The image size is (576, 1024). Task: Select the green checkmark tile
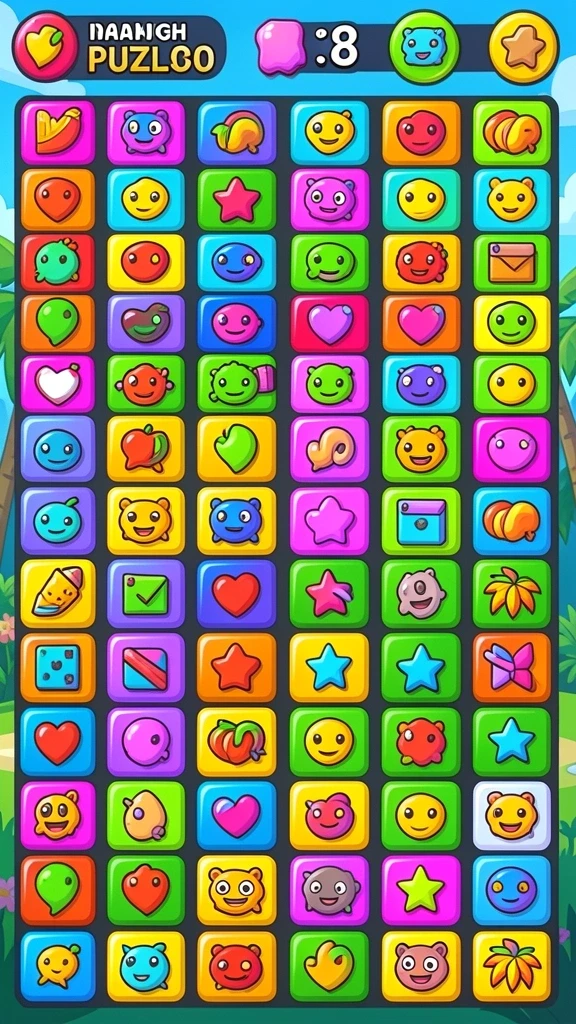point(146,594)
